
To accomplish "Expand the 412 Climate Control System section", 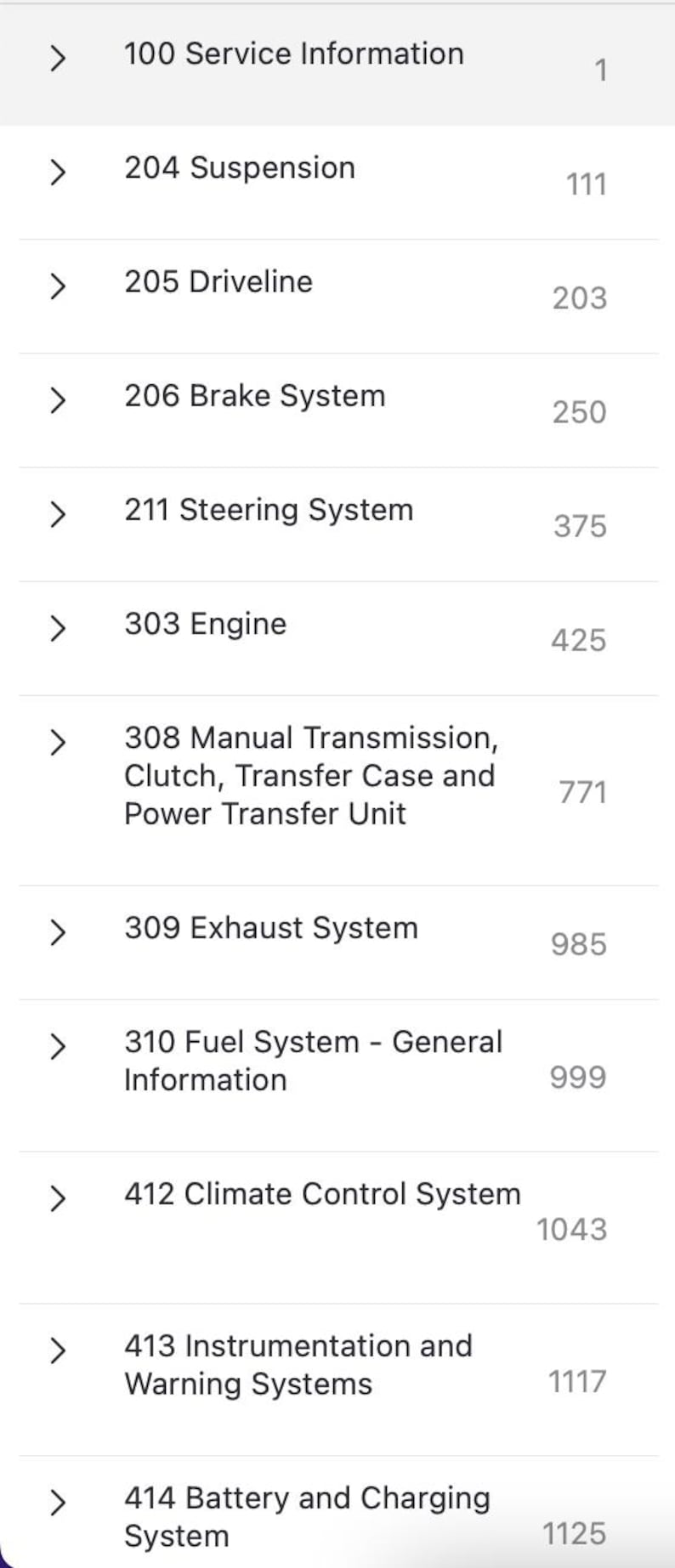I will [x=59, y=1198].
